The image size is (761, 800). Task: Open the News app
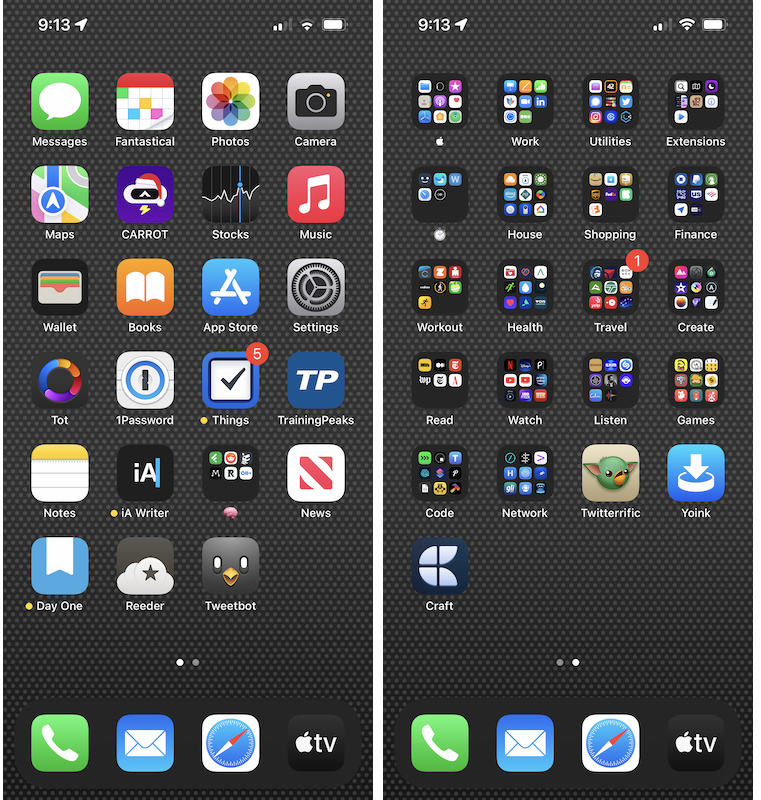pos(316,473)
